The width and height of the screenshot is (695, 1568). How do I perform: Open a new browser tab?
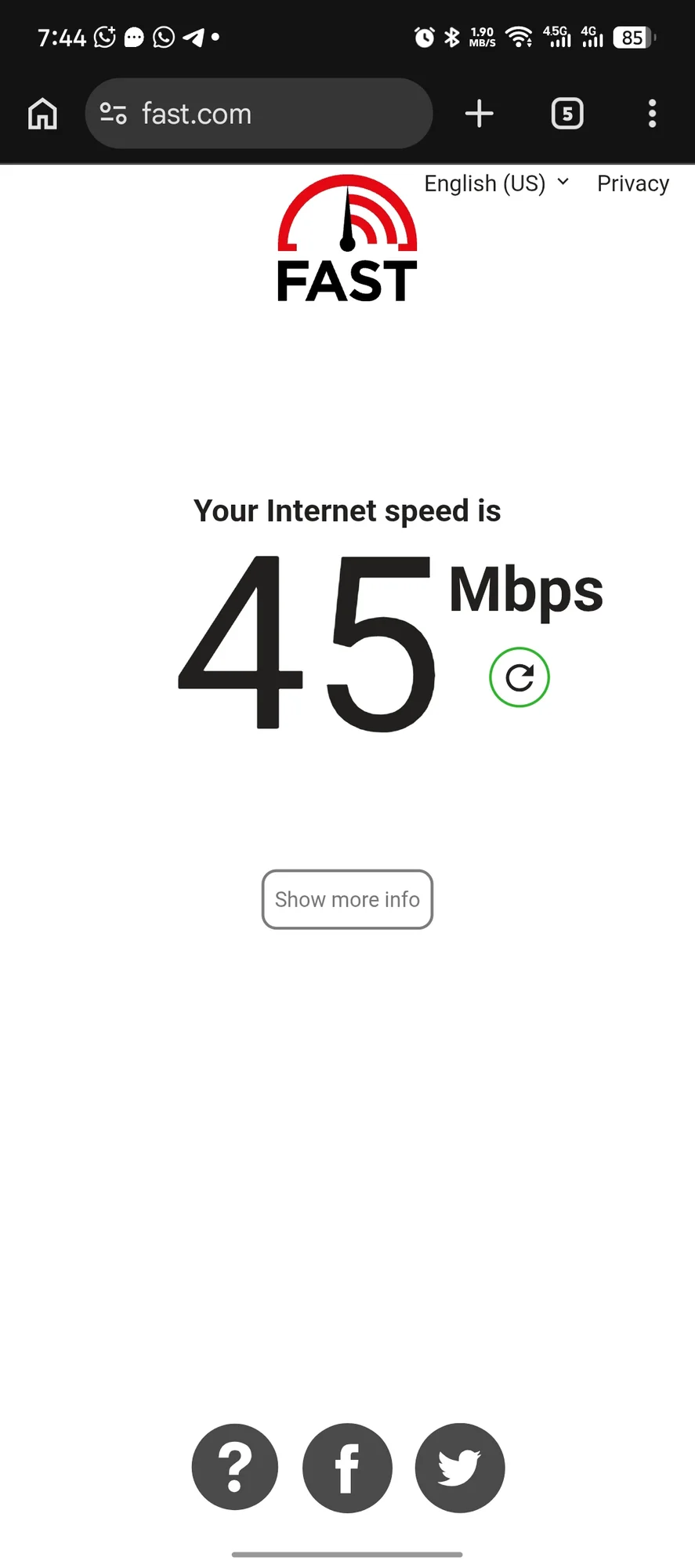[479, 114]
